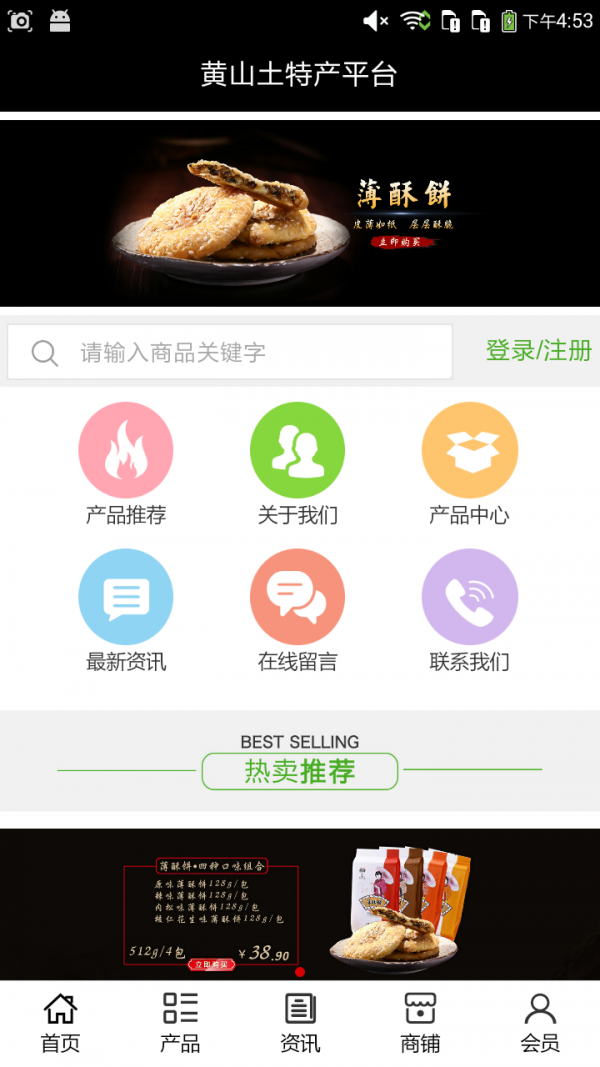Viewport: 600px width, 1067px height.
Task: Switch to the 资讯 tab
Action: [300, 1023]
